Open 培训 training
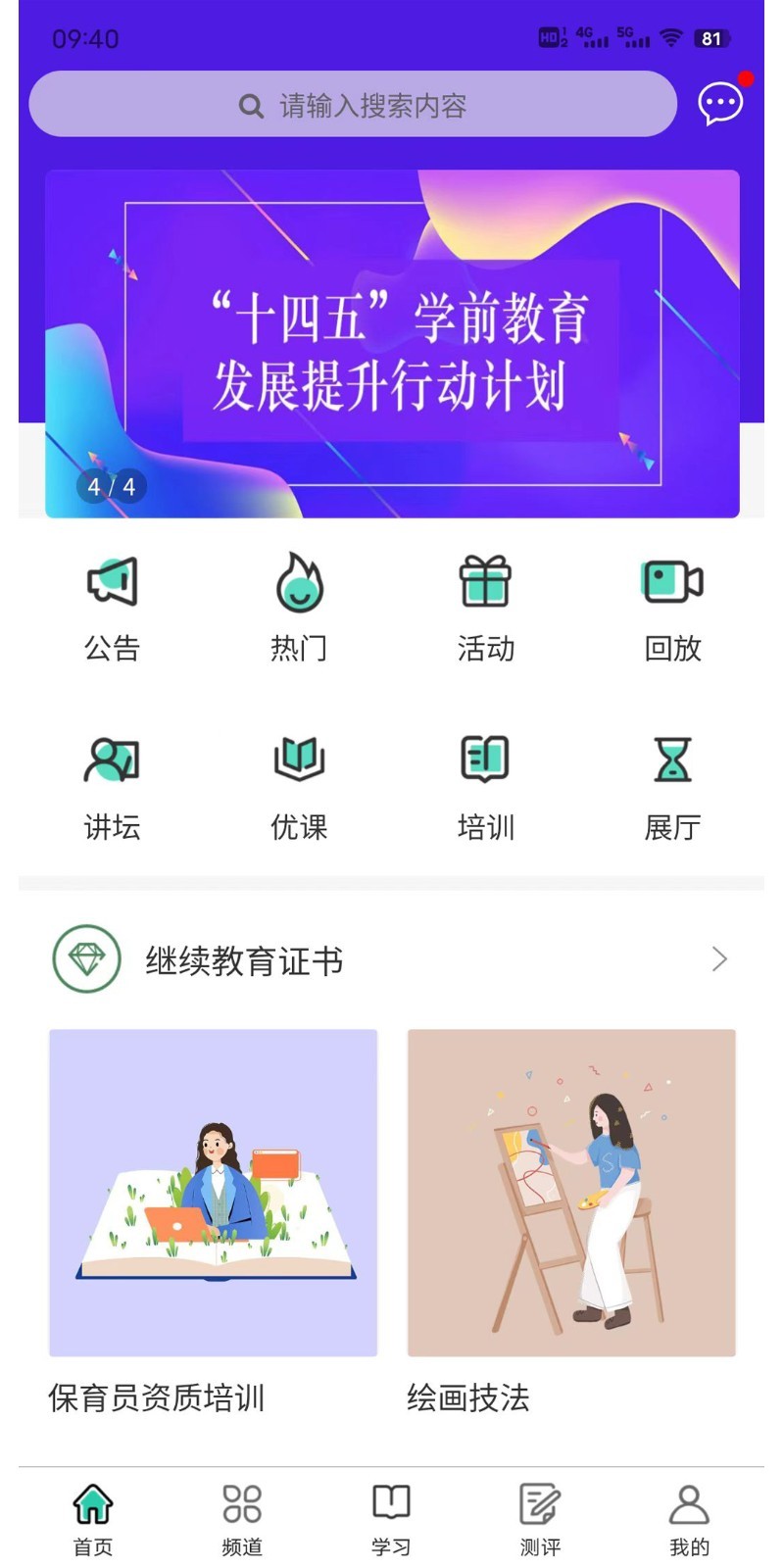Image resolution: width=783 pixels, height=1568 pixels. pos(485,784)
